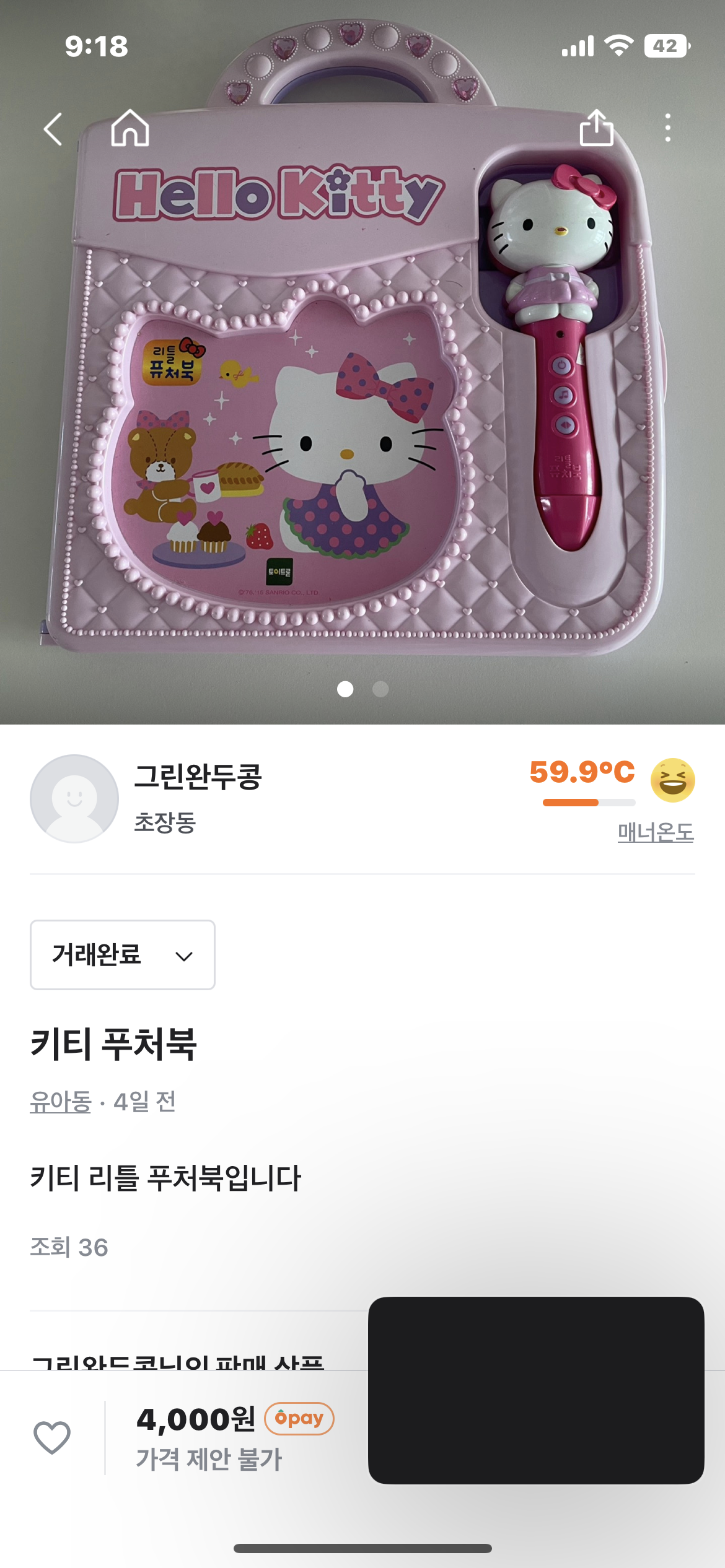Jump to the second photo indicator dot

pos(380,689)
